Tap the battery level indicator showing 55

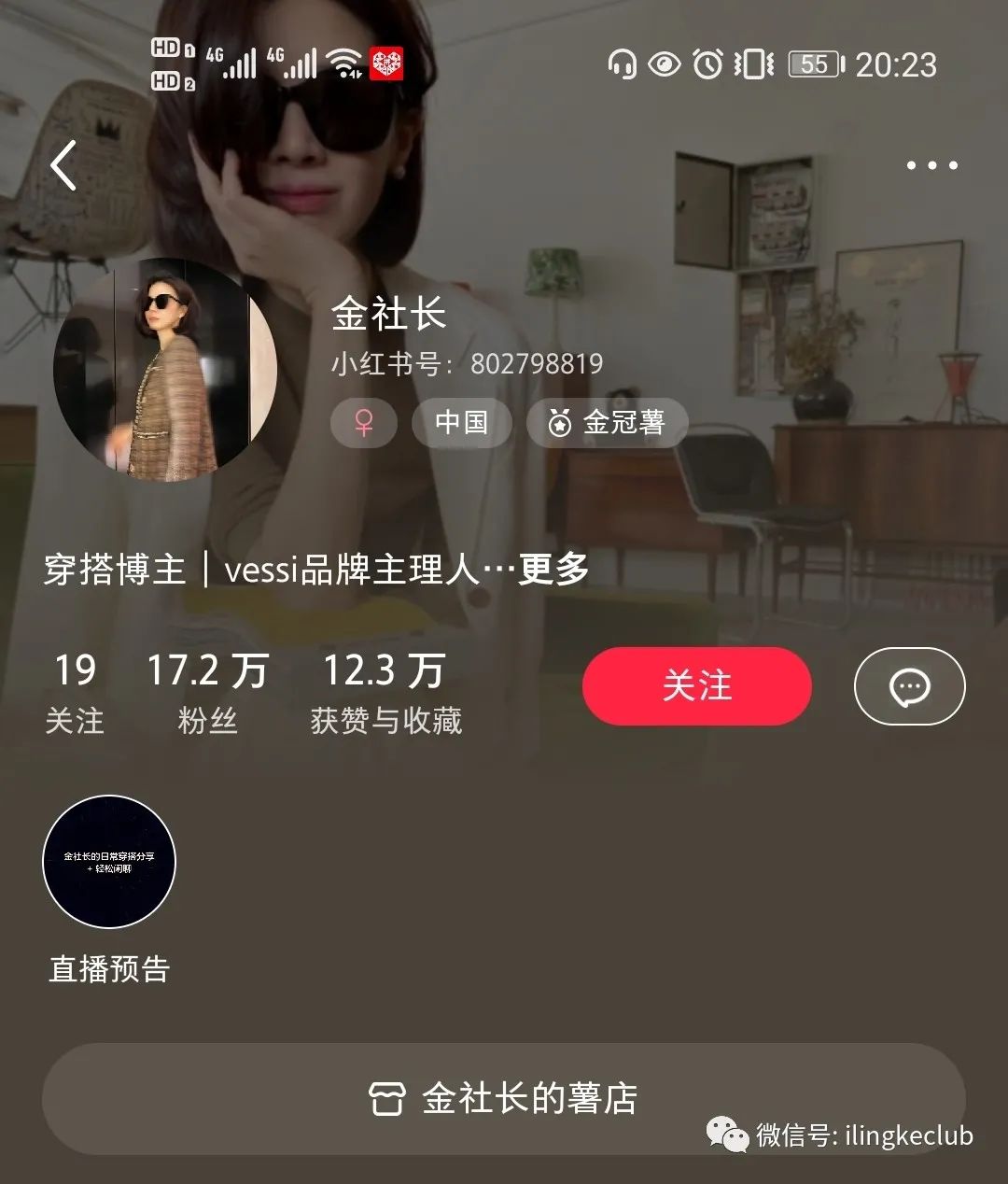[815, 65]
